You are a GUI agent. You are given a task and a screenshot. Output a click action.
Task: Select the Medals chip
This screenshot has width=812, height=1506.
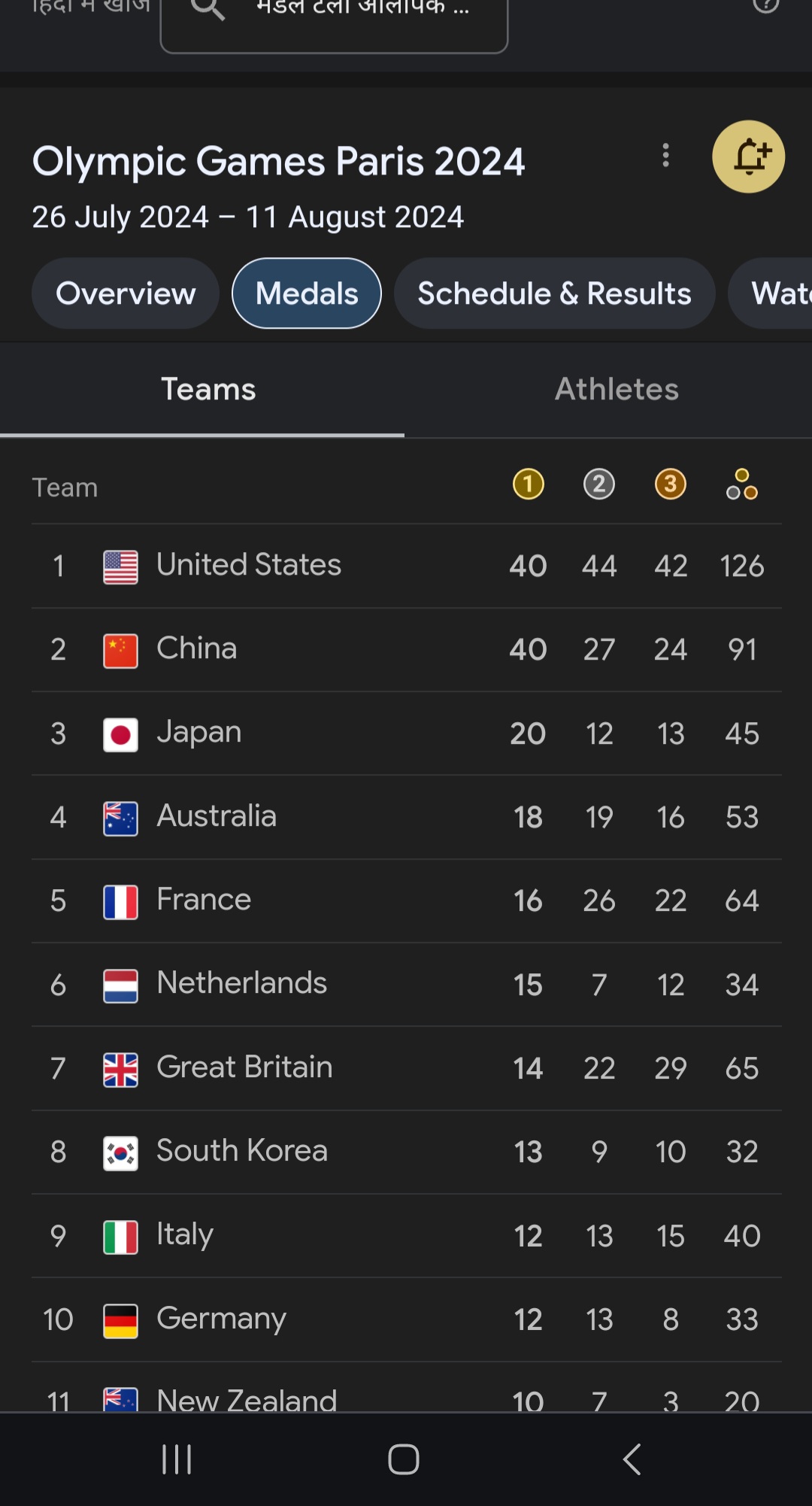pos(307,293)
